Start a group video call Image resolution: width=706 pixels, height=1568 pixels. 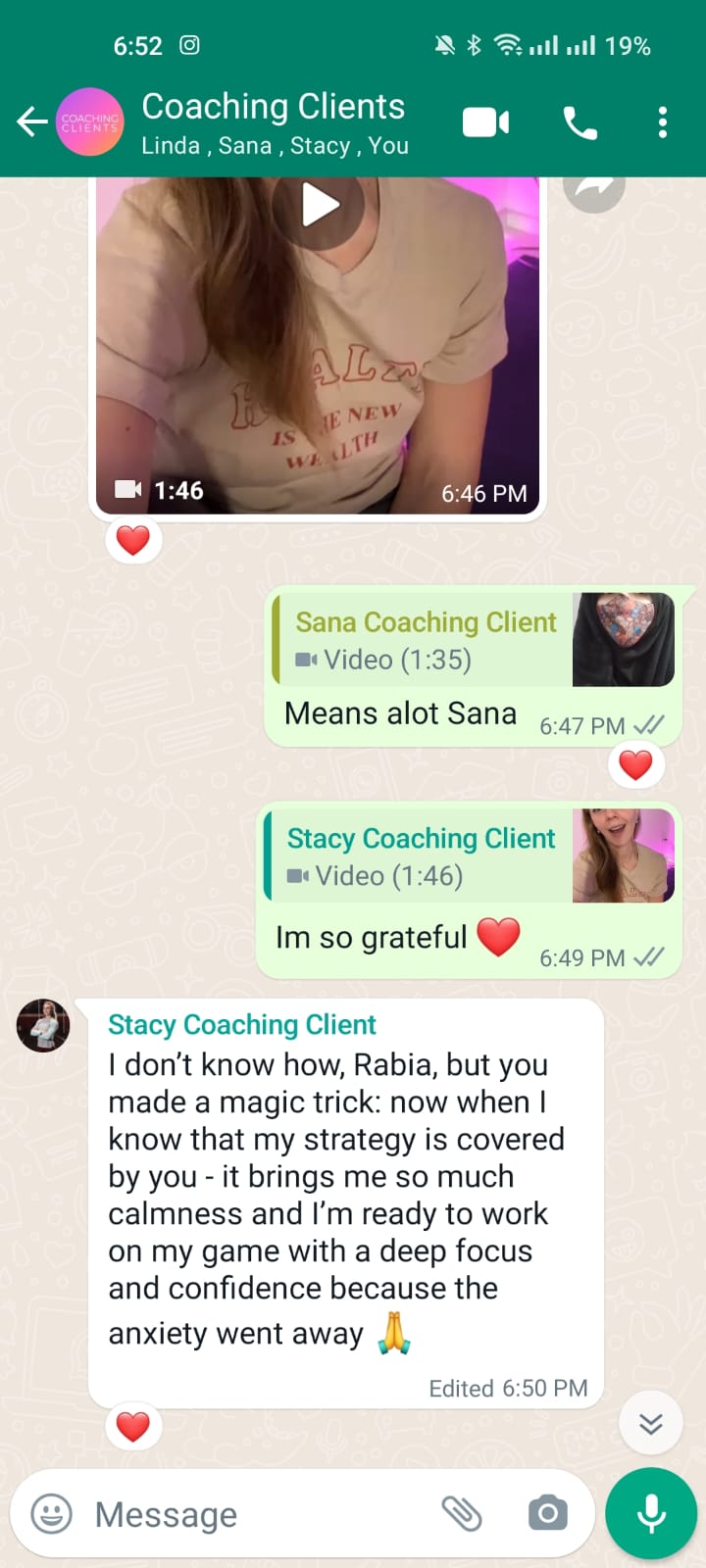[x=485, y=122]
